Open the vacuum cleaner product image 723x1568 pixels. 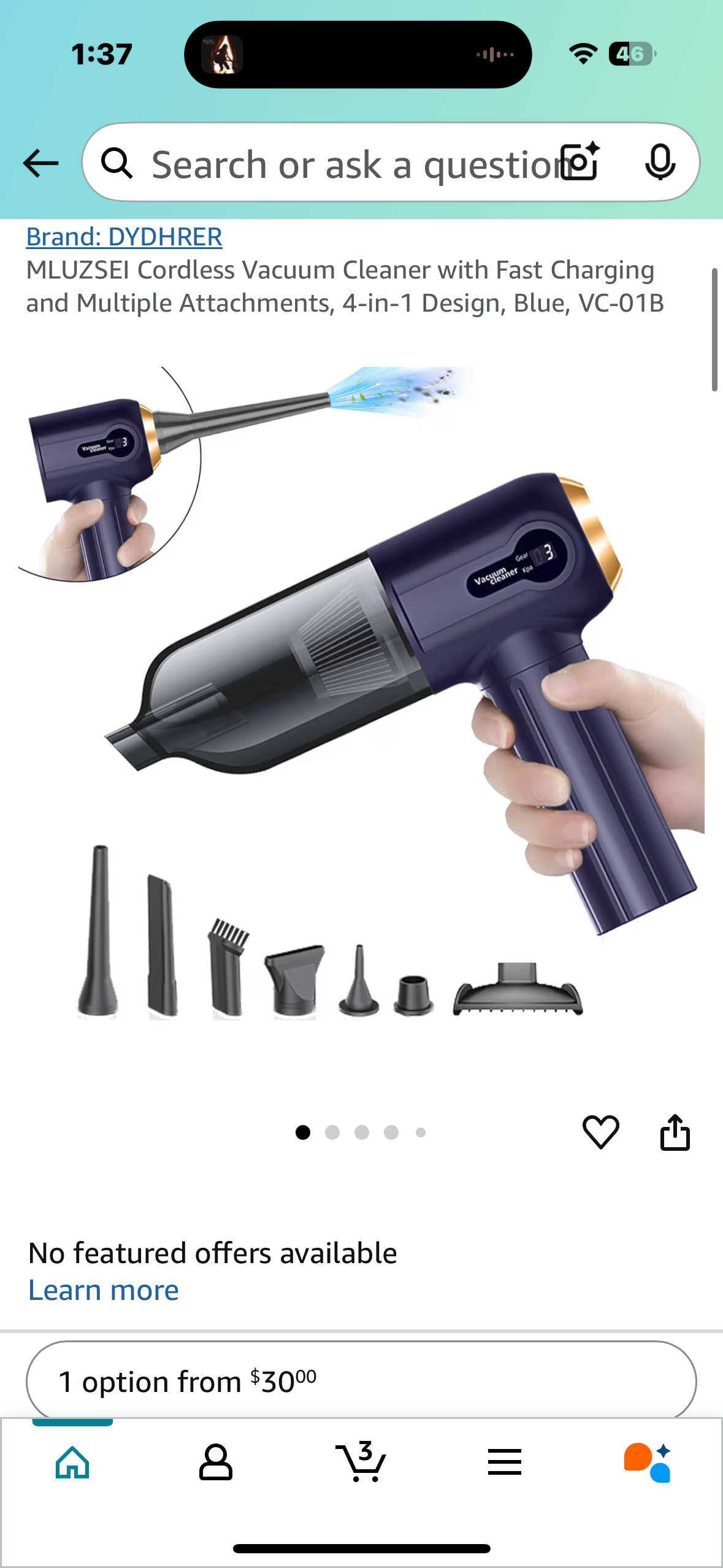pos(362,693)
